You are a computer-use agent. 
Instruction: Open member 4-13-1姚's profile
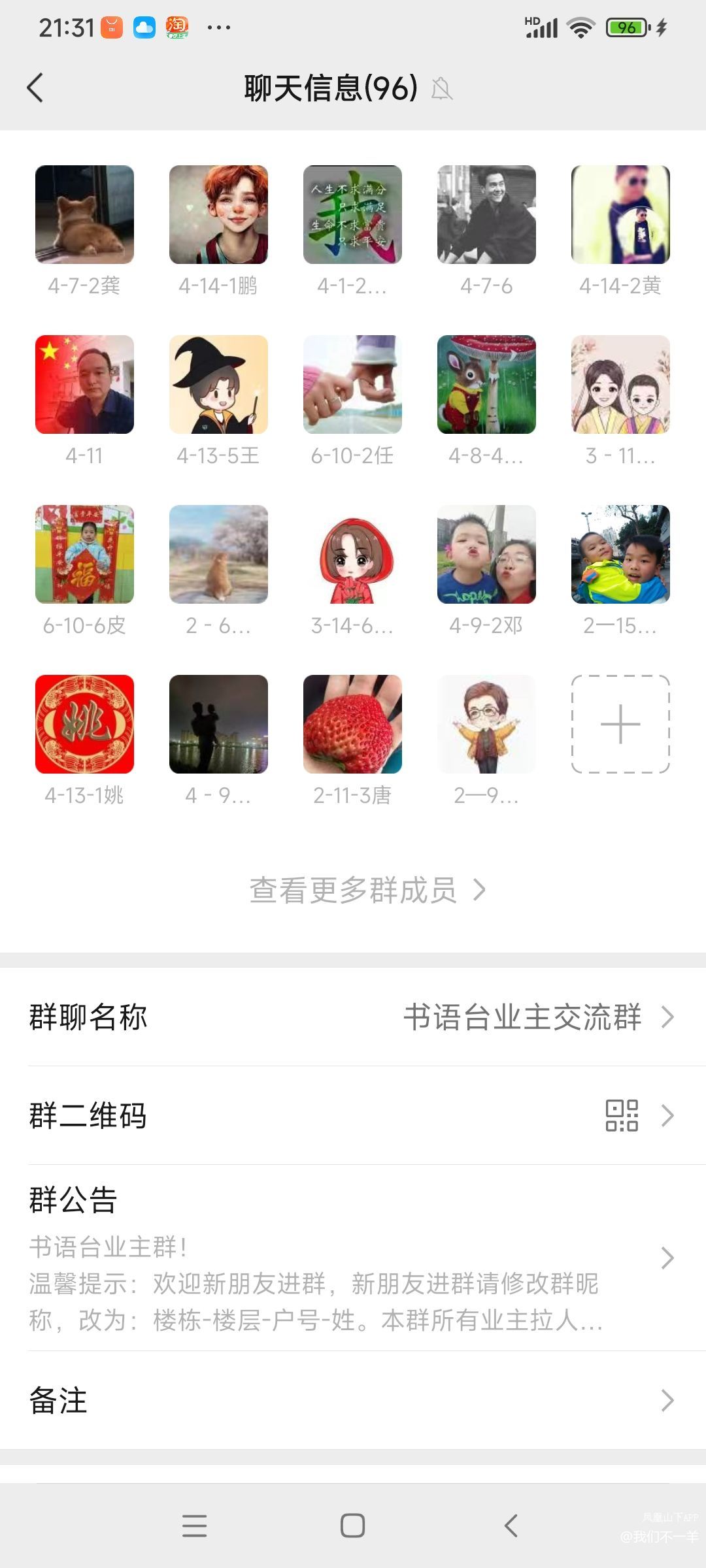click(x=84, y=725)
